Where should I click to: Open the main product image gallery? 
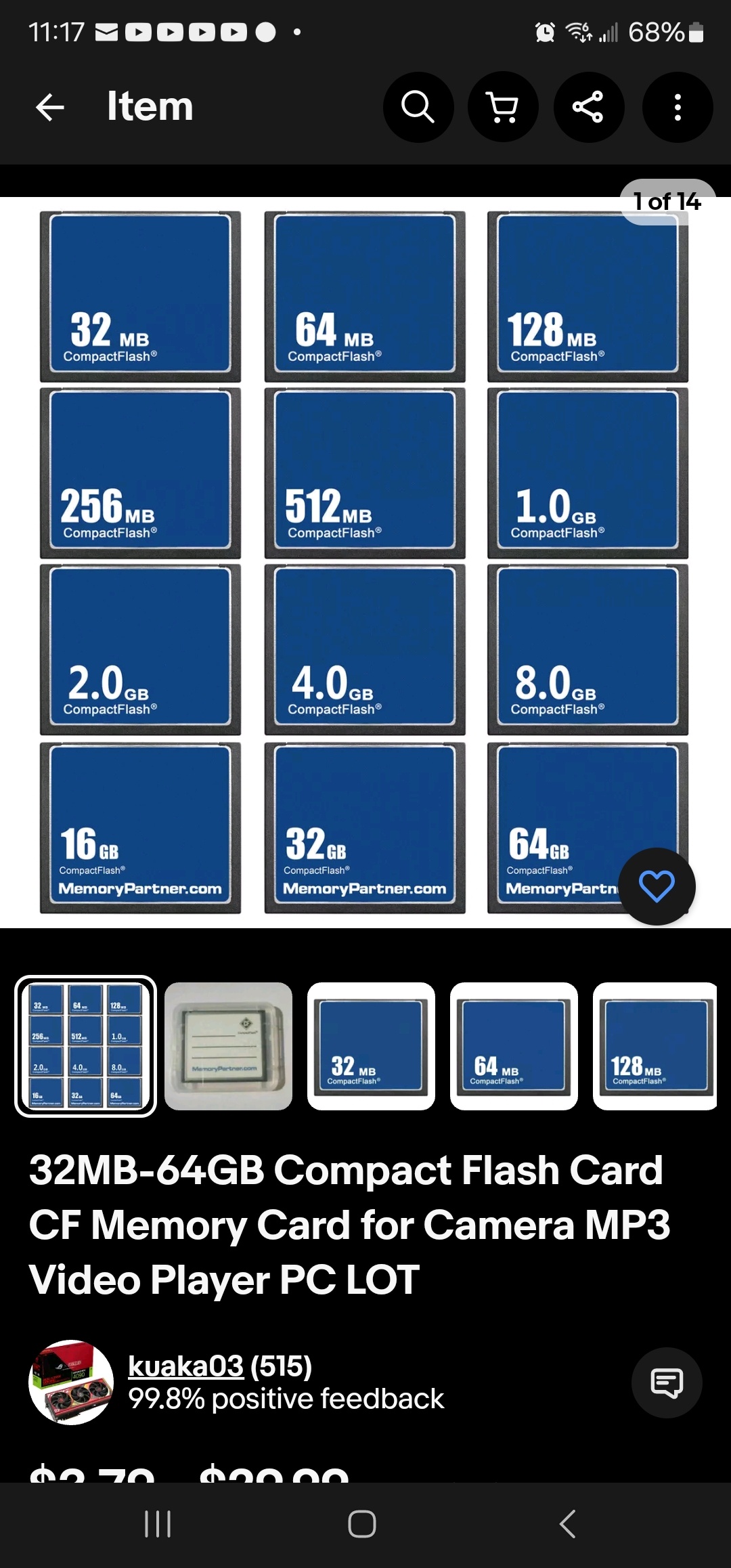point(364,562)
